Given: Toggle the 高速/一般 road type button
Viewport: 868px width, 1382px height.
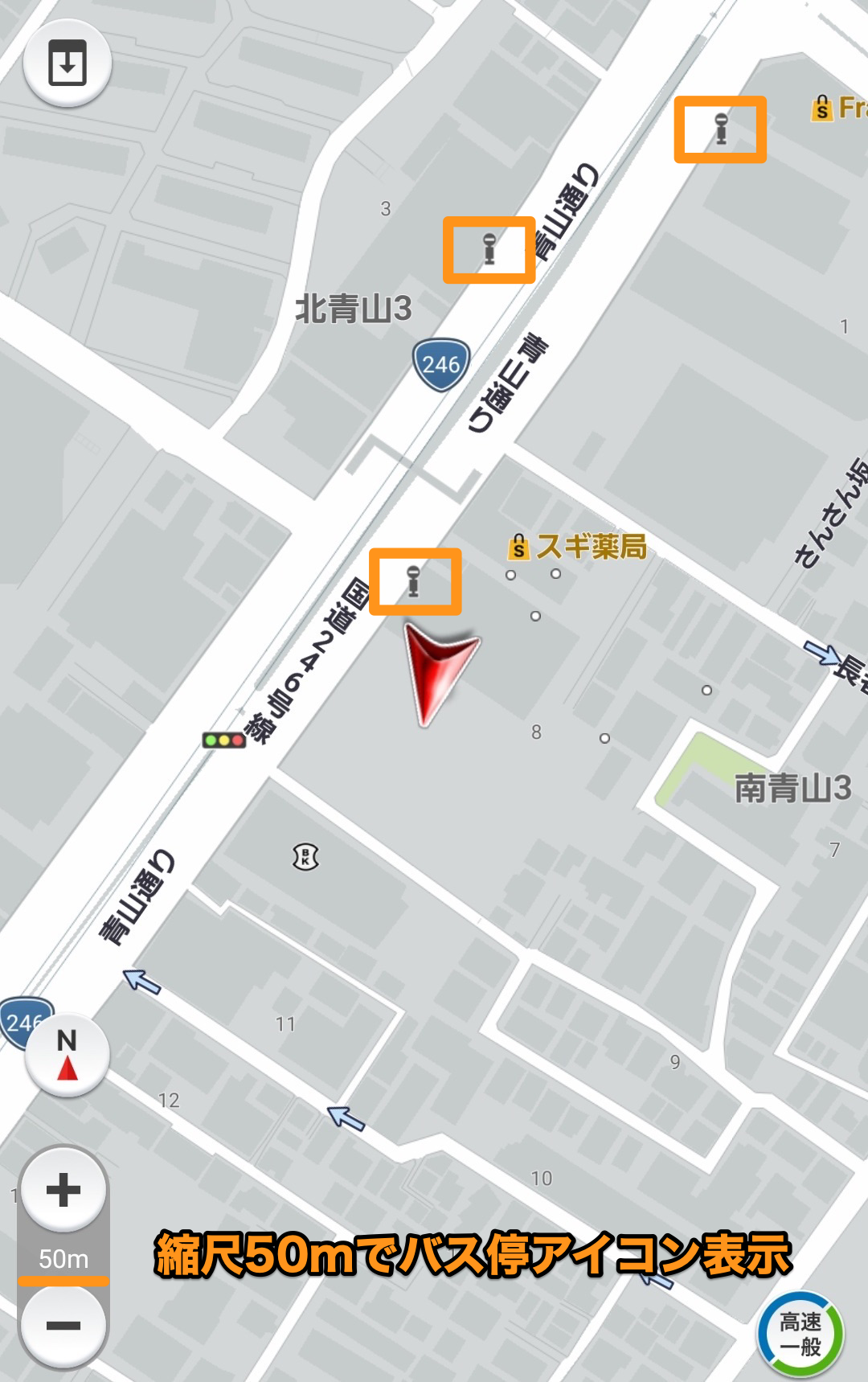Looking at the screenshot, I should (x=800, y=1334).
